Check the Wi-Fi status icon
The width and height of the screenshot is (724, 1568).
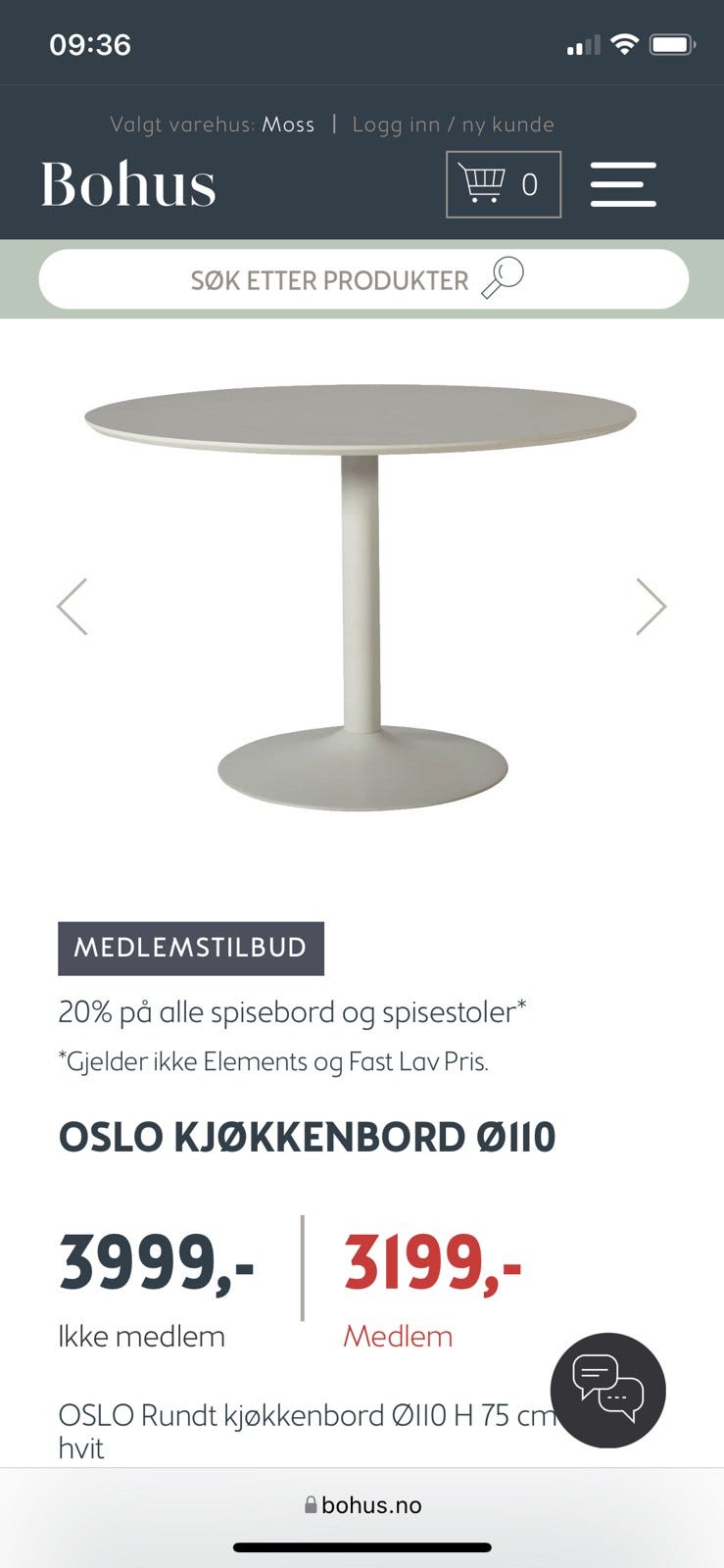coord(624,42)
